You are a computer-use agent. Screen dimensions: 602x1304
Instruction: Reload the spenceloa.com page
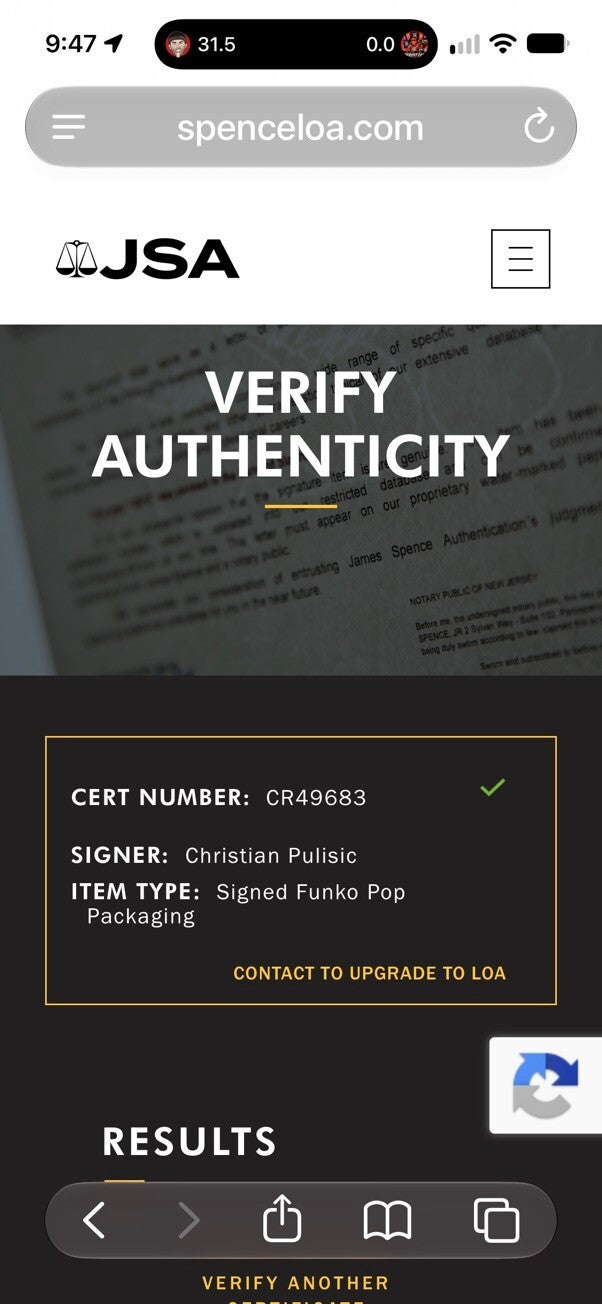coord(538,127)
